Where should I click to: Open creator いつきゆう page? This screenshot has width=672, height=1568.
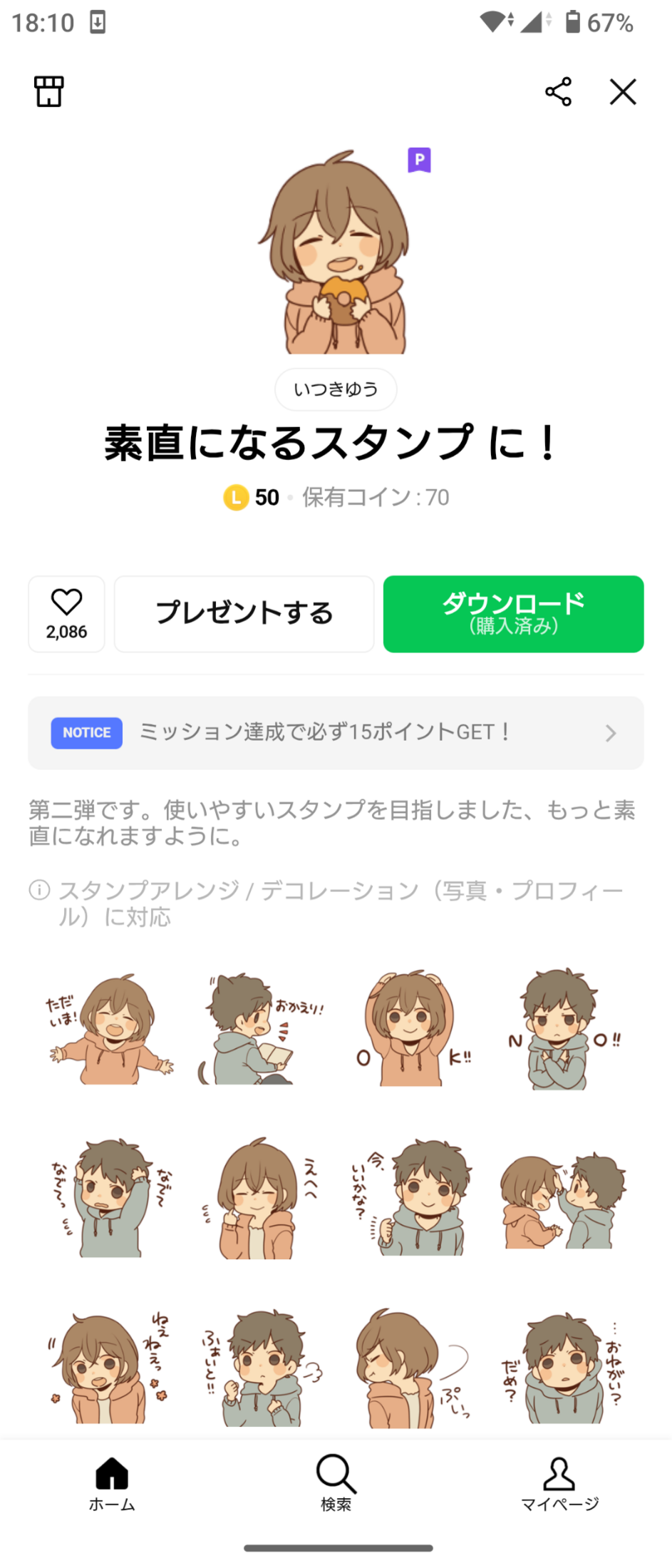(x=336, y=389)
